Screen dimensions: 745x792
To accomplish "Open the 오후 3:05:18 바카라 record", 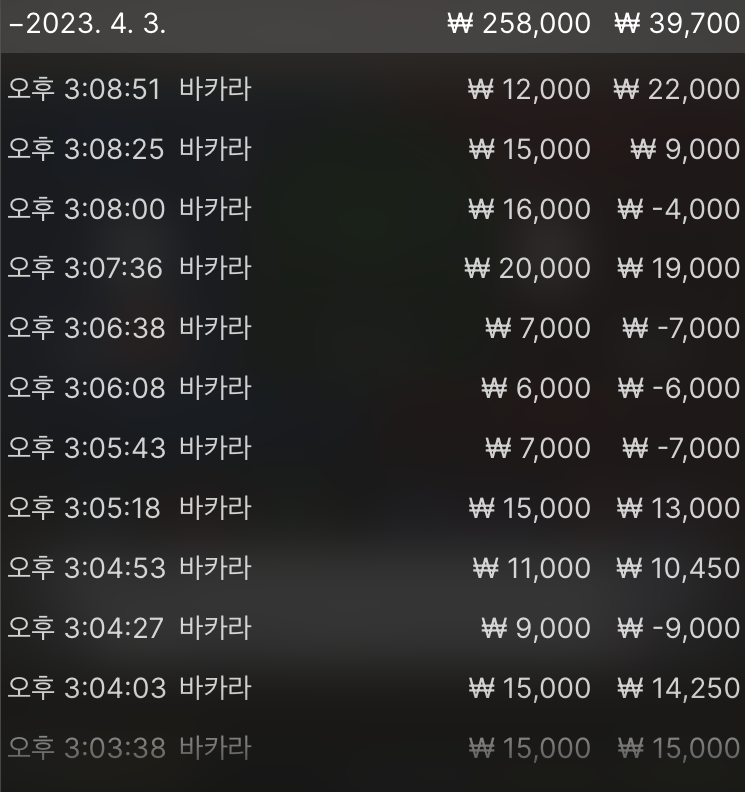I will [130, 508].
